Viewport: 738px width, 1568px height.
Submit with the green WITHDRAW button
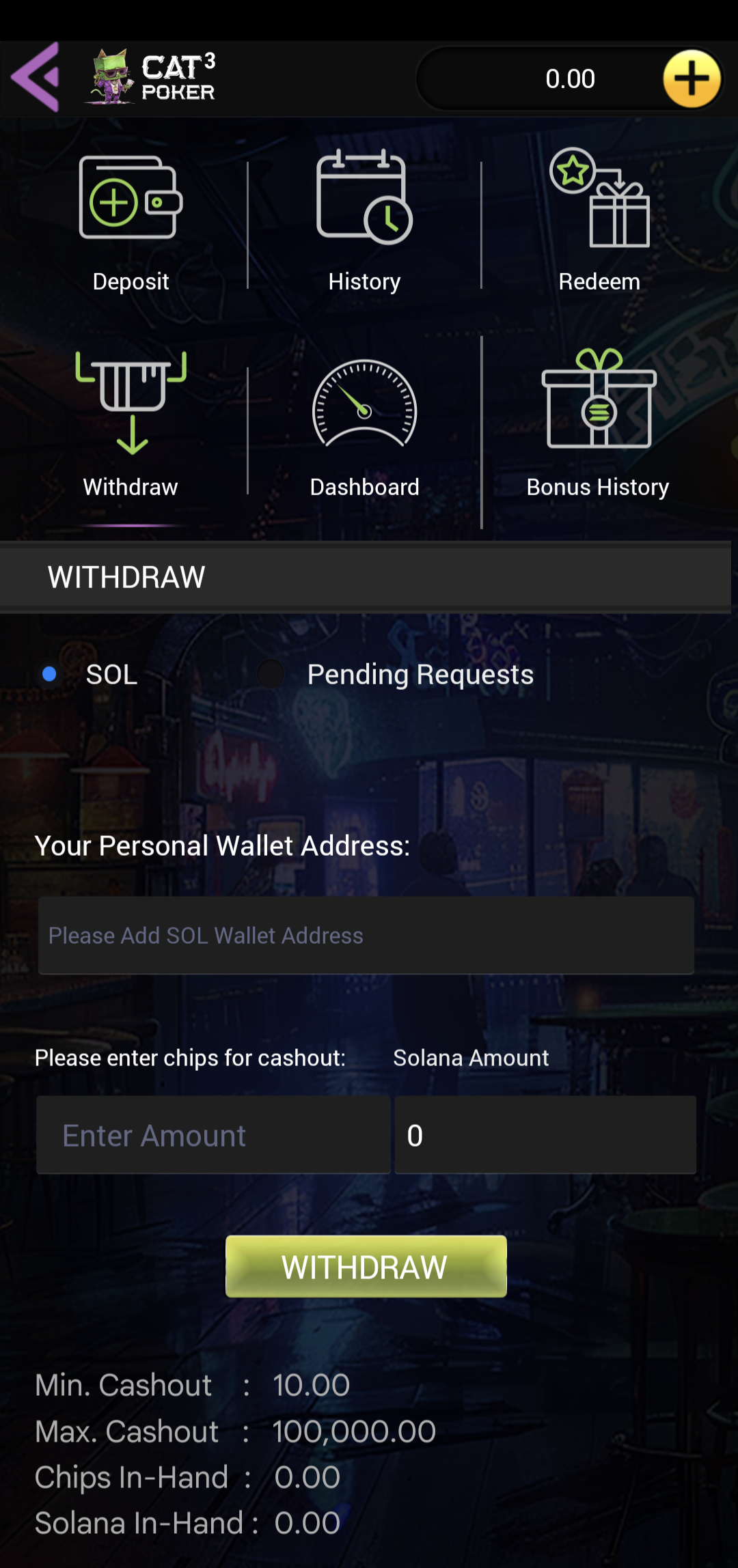click(366, 1267)
